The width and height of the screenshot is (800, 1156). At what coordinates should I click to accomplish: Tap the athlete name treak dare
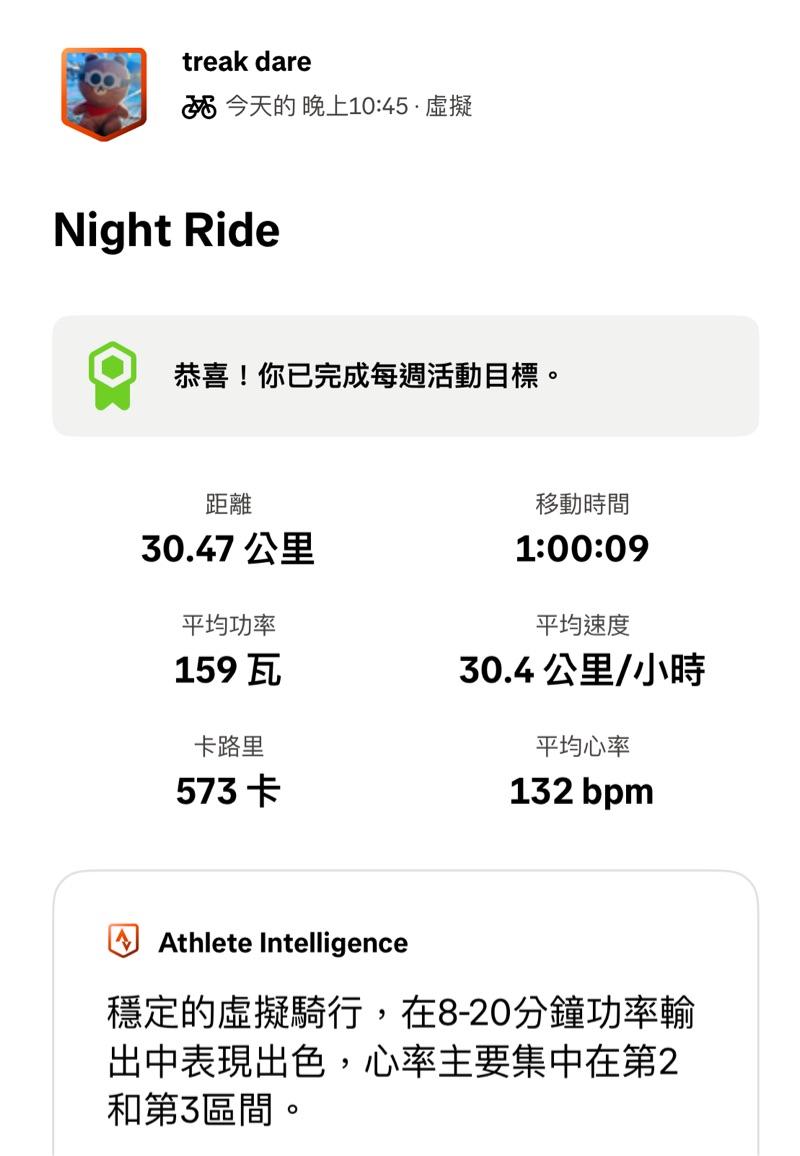246,62
